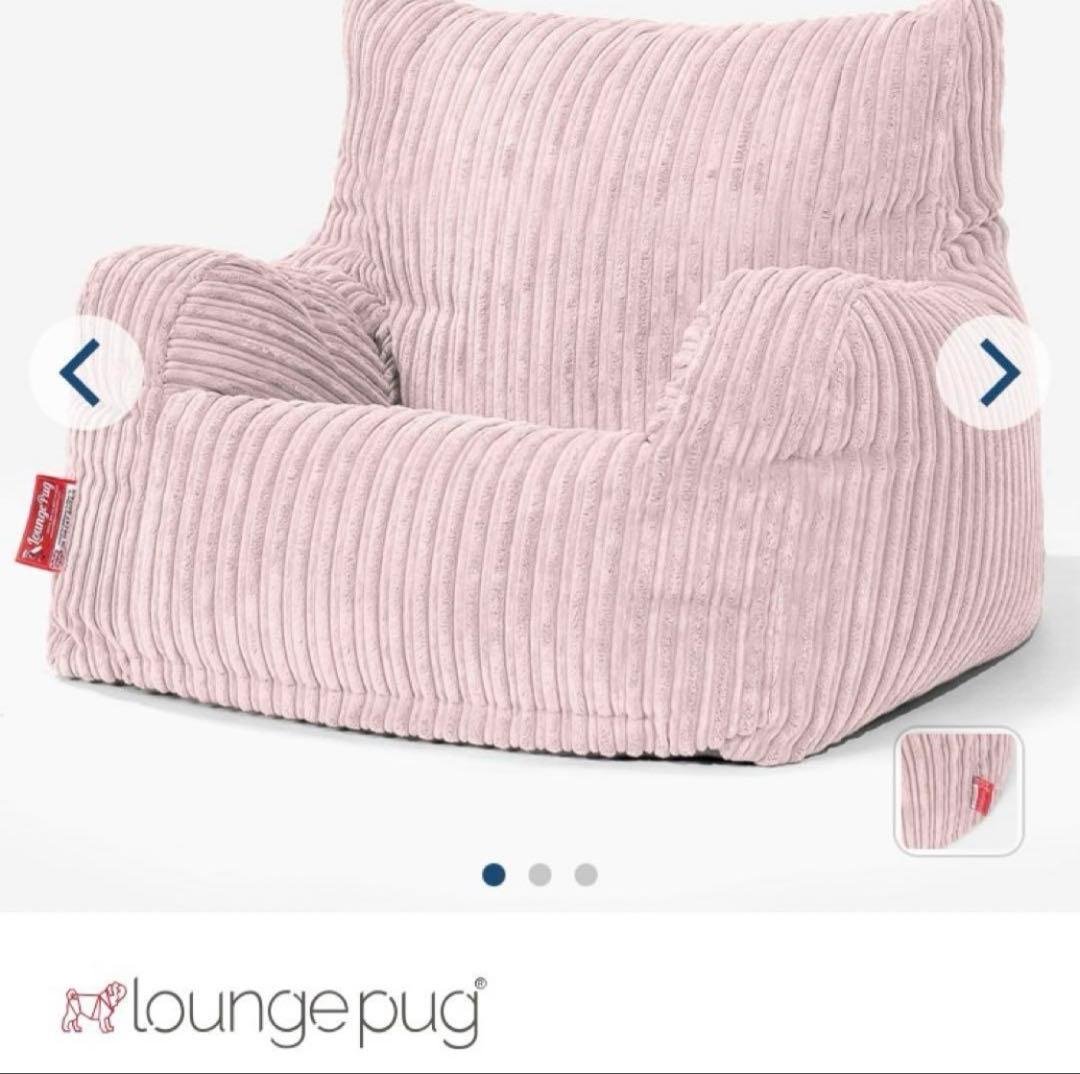Viewport: 1080px width, 1074px height.
Task: Jump to the second carousel dot
Action: click(x=540, y=876)
